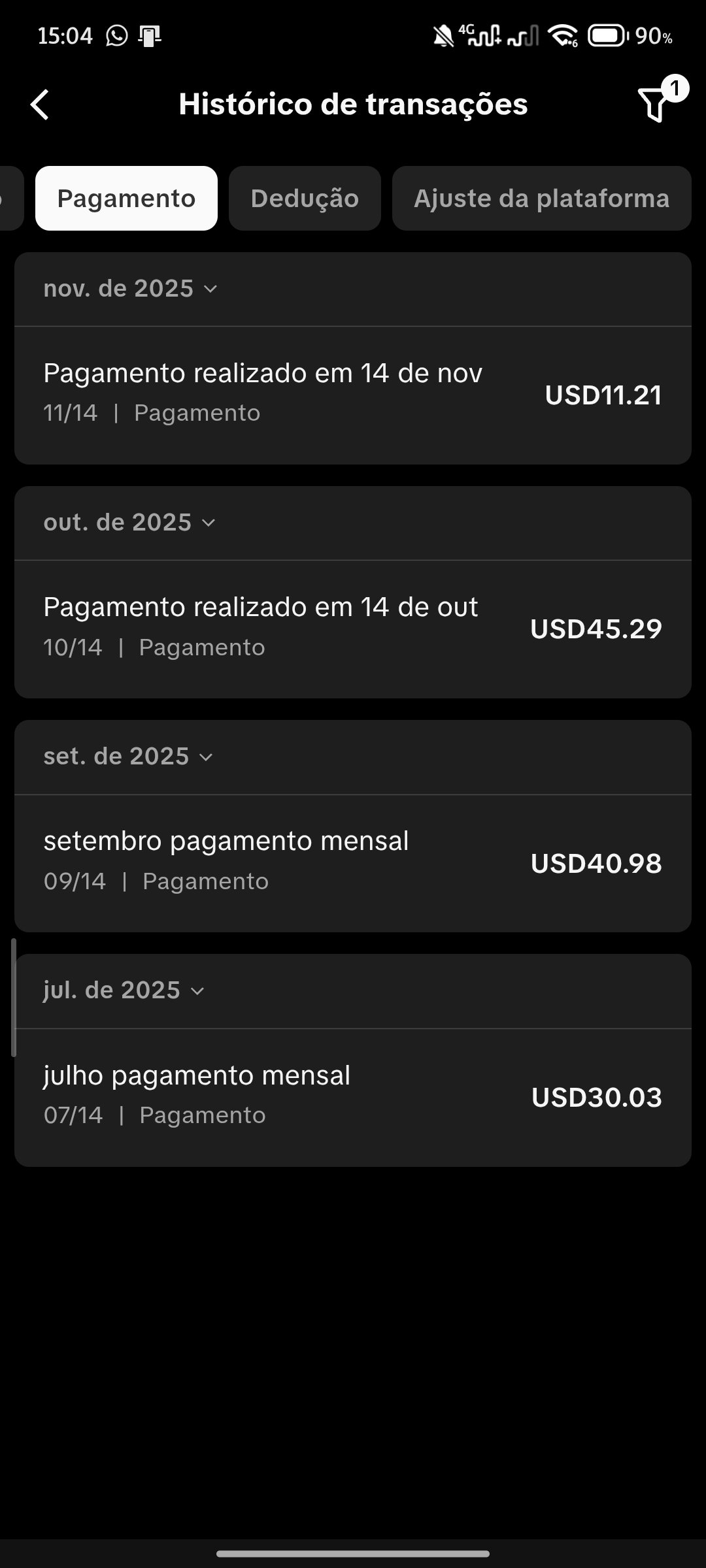Image resolution: width=706 pixels, height=1568 pixels.
Task: Tap the Pagamento filter chip
Action: [x=126, y=199]
